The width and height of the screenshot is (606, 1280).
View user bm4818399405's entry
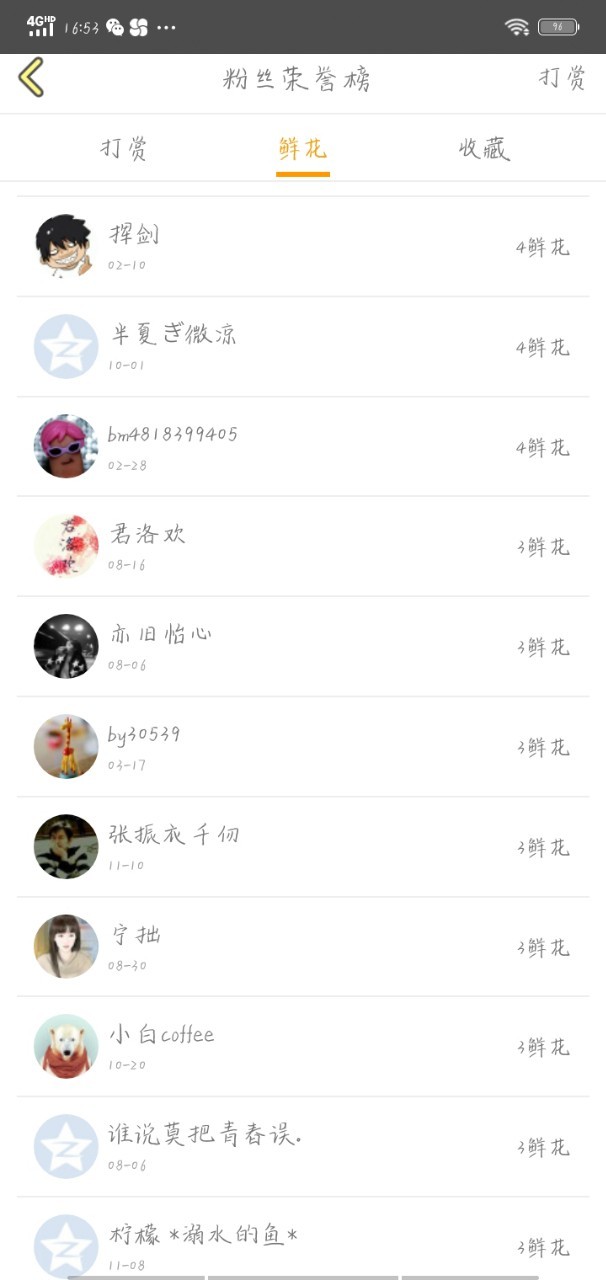coord(303,447)
